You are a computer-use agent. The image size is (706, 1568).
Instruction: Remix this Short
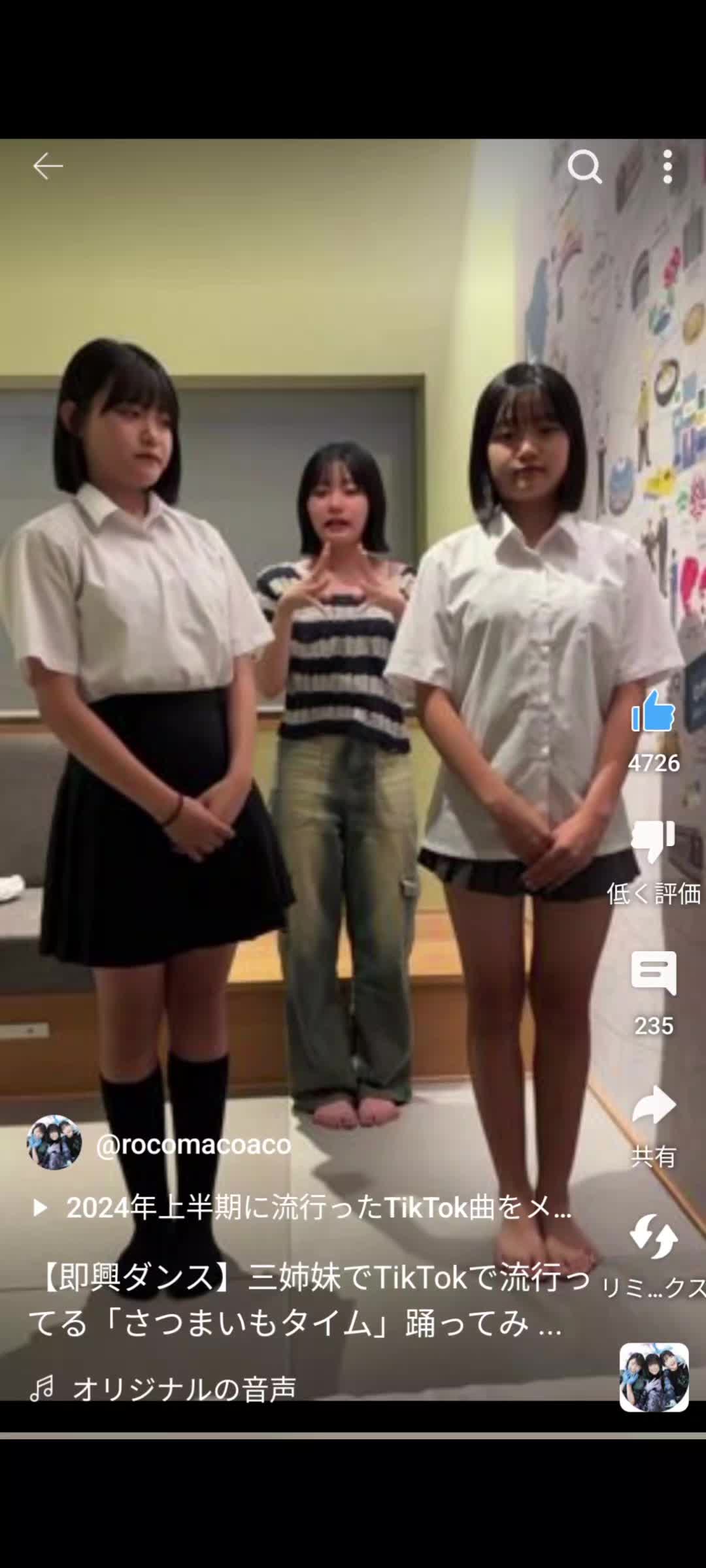[653, 1237]
